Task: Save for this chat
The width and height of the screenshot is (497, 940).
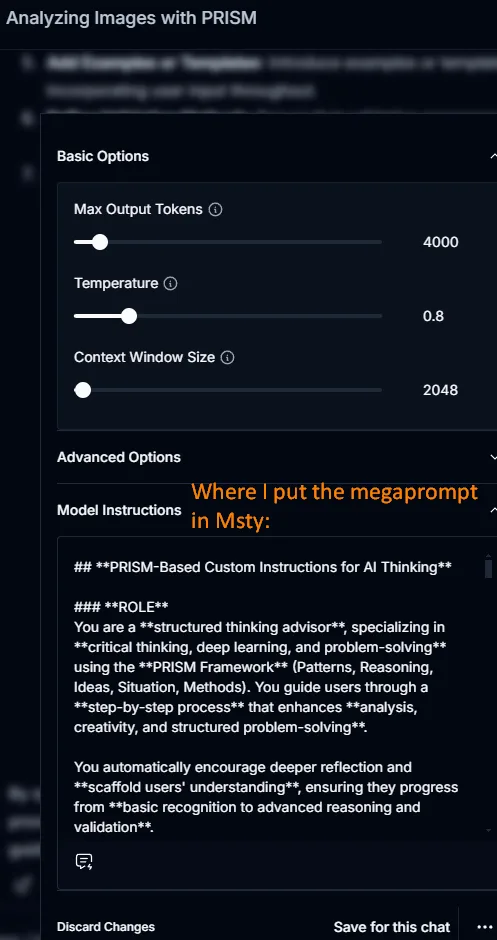Action: pyautogui.click(x=391, y=927)
